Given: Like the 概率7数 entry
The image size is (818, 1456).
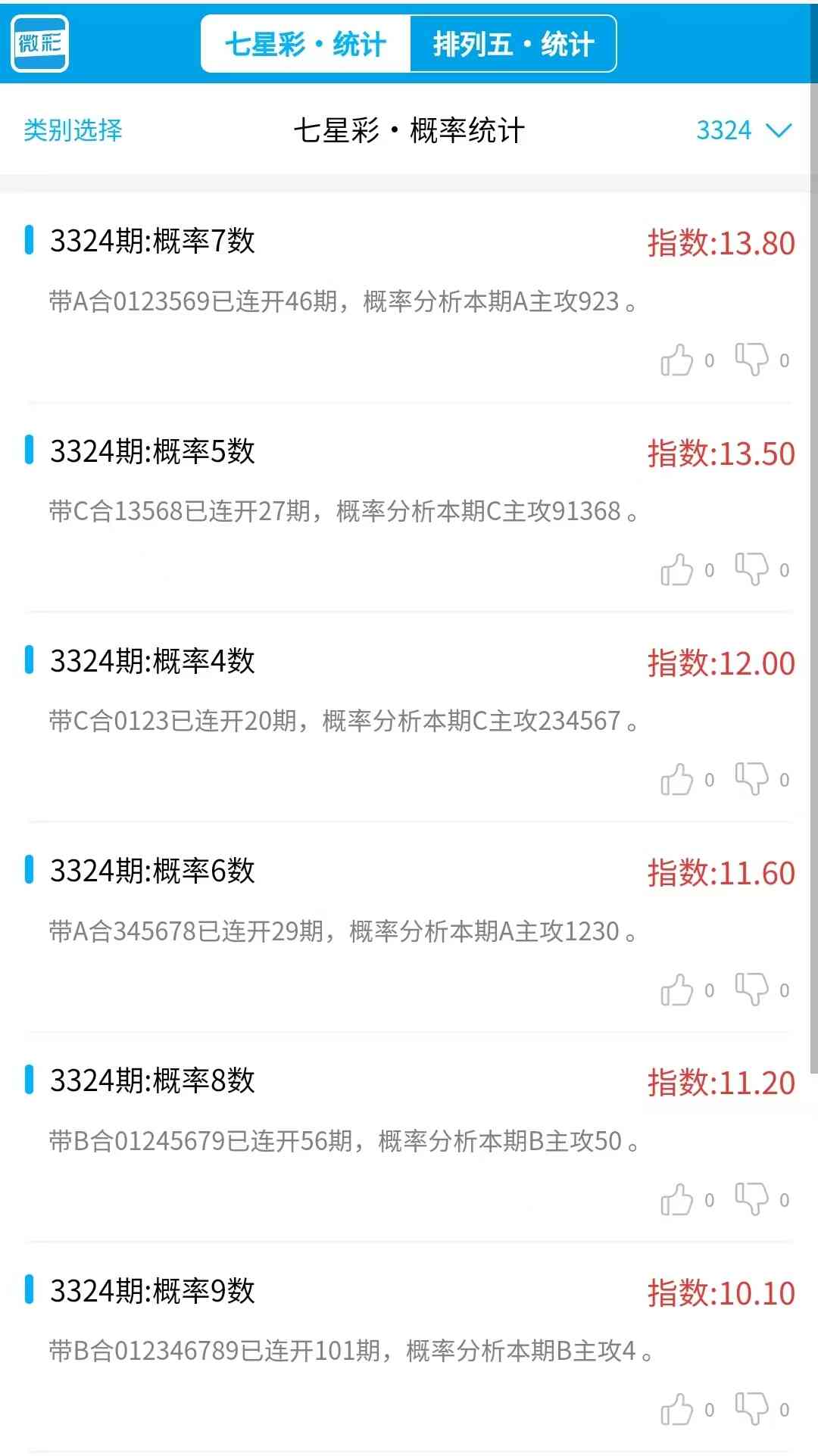Looking at the screenshot, I should pyautogui.click(x=677, y=360).
